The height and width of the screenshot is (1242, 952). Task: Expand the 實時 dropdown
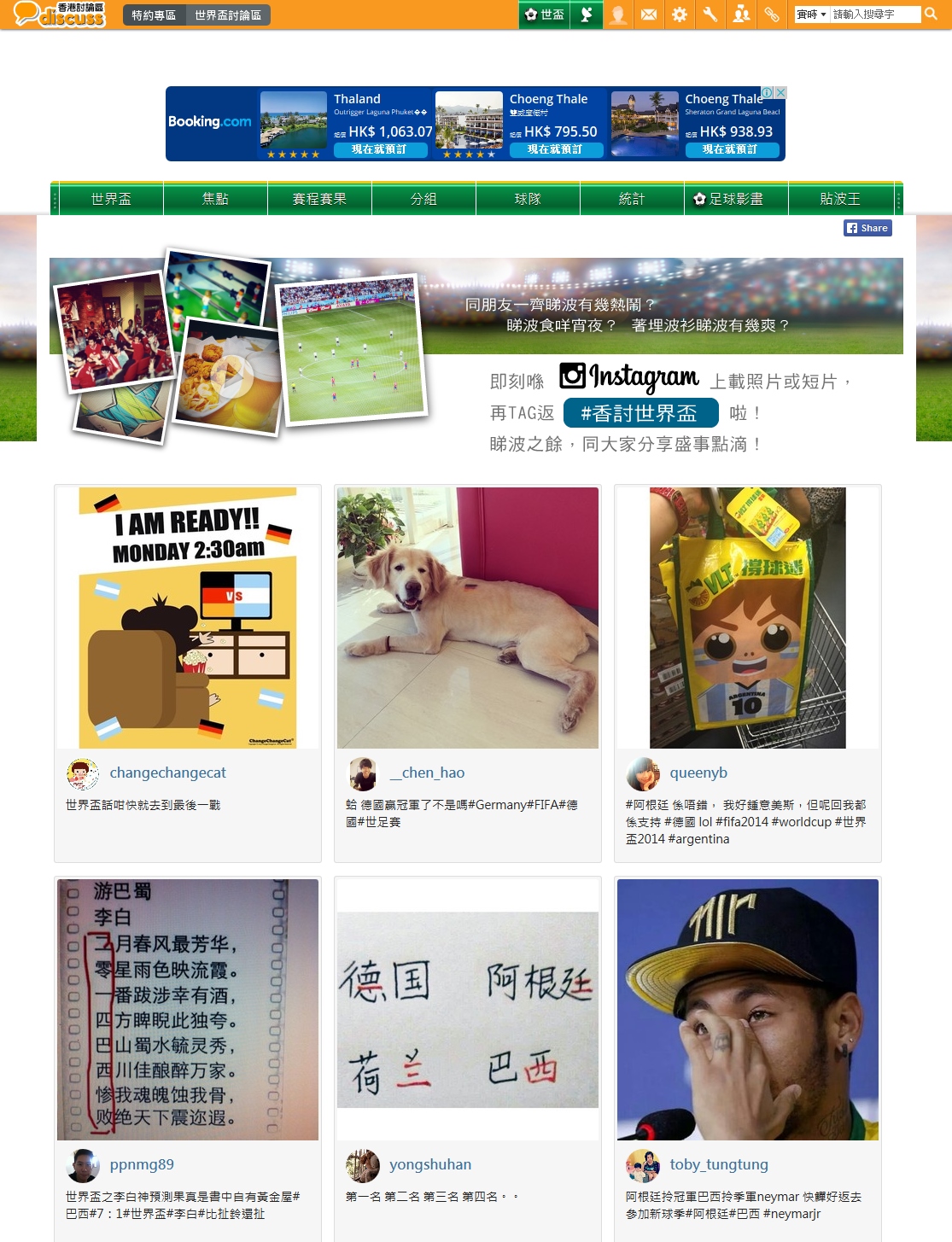[x=811, y=15]
